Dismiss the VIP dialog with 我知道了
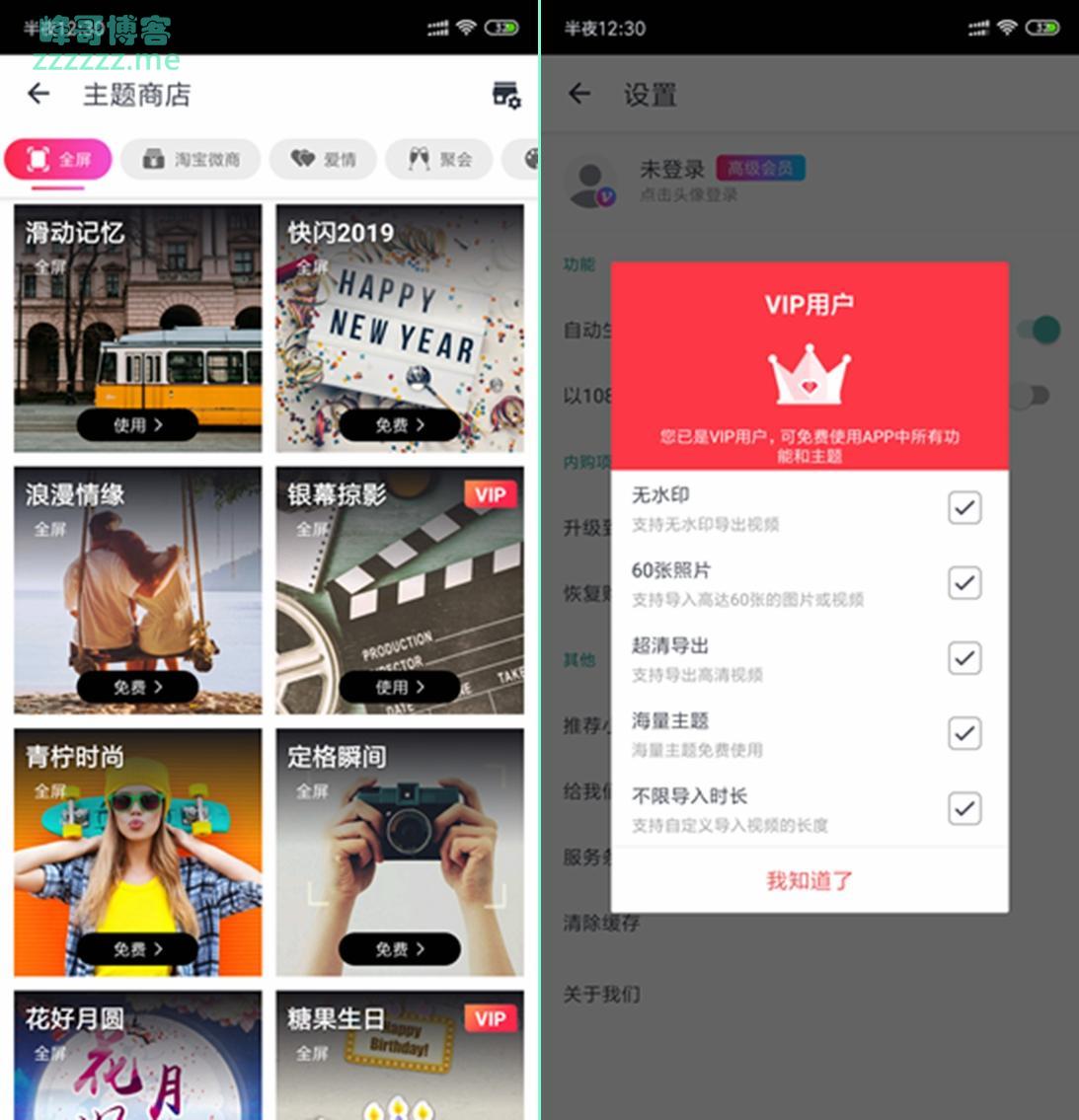The width and height of the screenshot is (1079, 1120). point(809,880)
